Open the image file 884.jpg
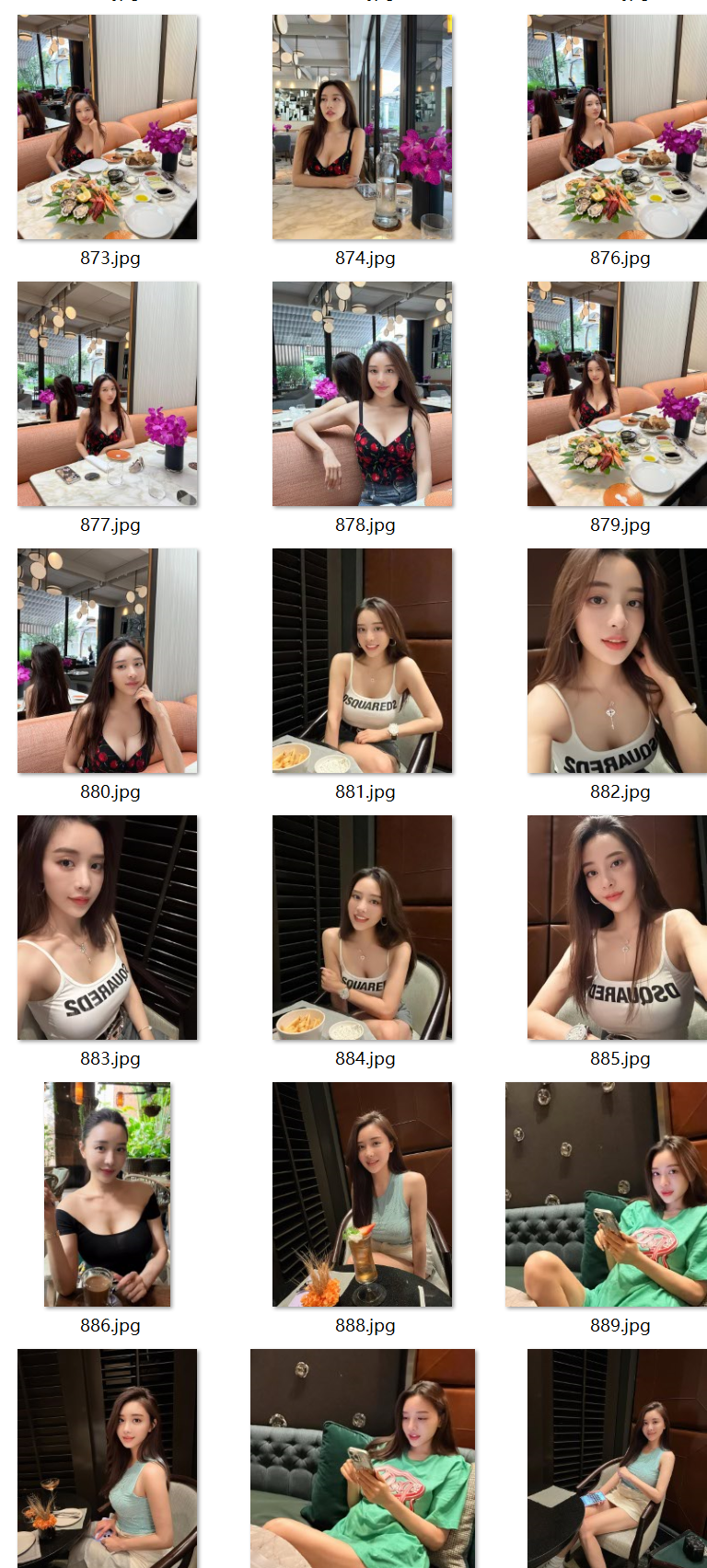Screen dimensions: 707x1568 coord(363,928)
